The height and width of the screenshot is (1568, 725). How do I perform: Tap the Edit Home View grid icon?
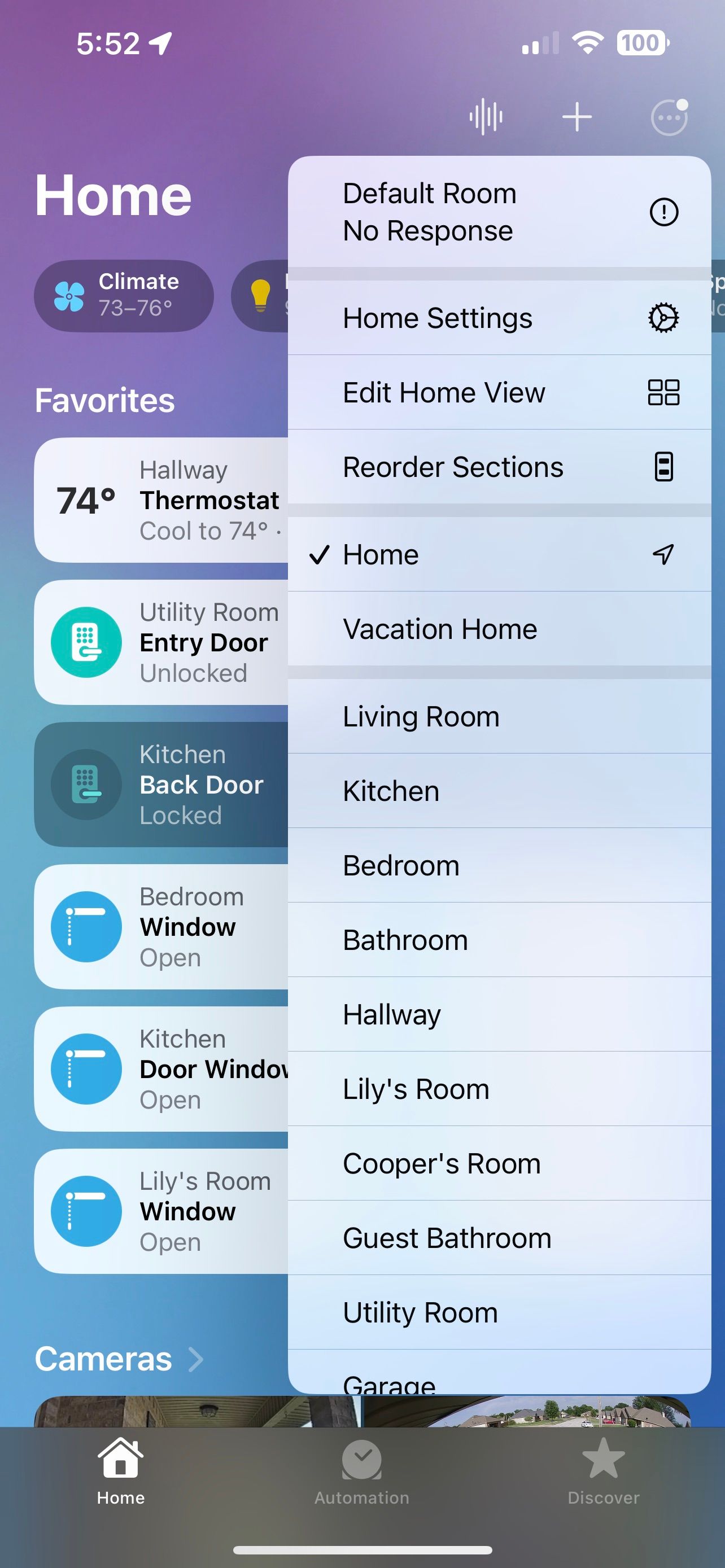pos(665,393)
